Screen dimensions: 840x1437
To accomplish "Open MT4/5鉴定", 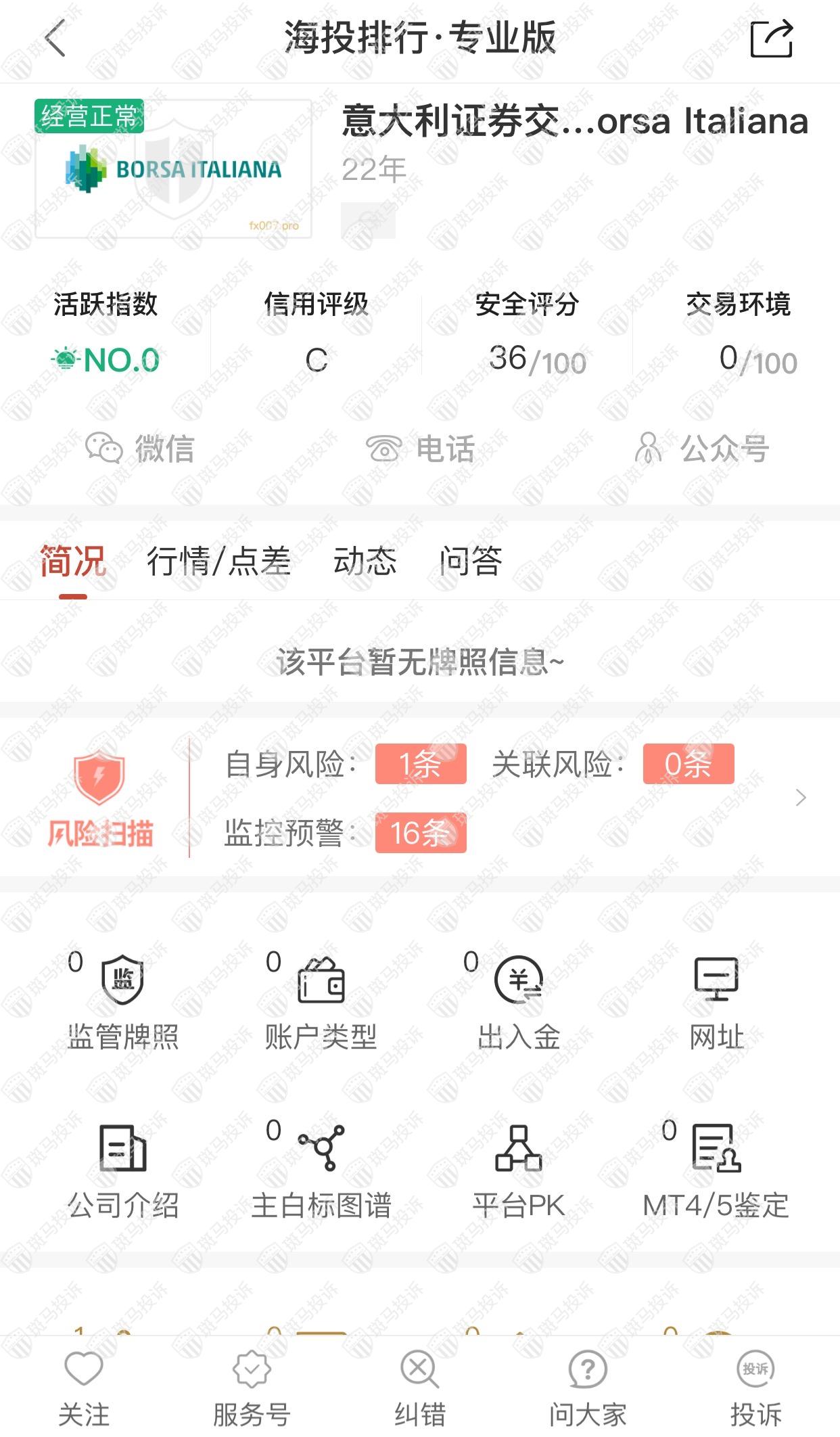I will coord(716,1170).
